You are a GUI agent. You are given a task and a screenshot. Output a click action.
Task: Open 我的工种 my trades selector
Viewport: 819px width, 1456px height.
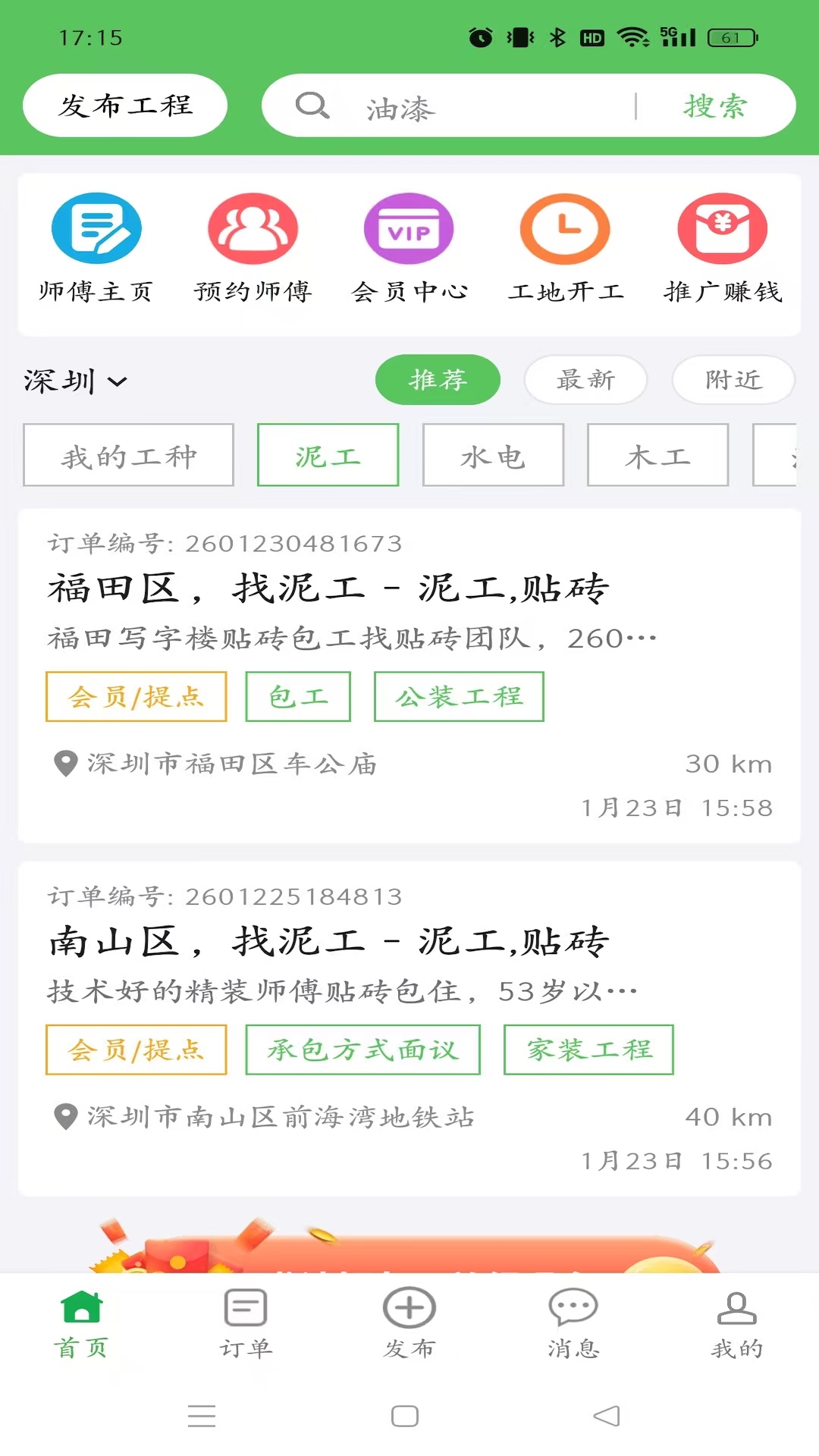click(x=128, y=455)
